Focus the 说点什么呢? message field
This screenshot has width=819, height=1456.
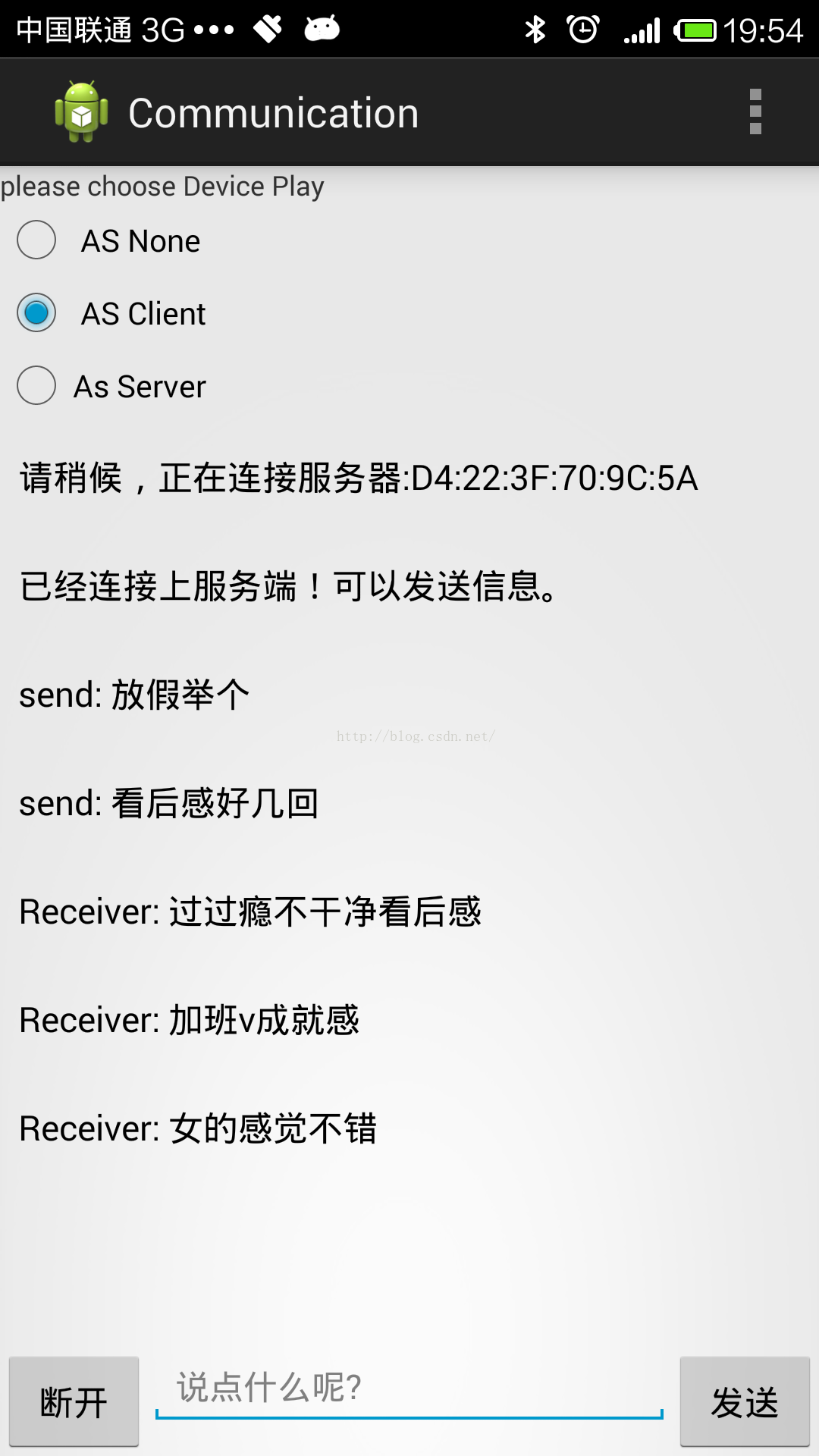409,1389
